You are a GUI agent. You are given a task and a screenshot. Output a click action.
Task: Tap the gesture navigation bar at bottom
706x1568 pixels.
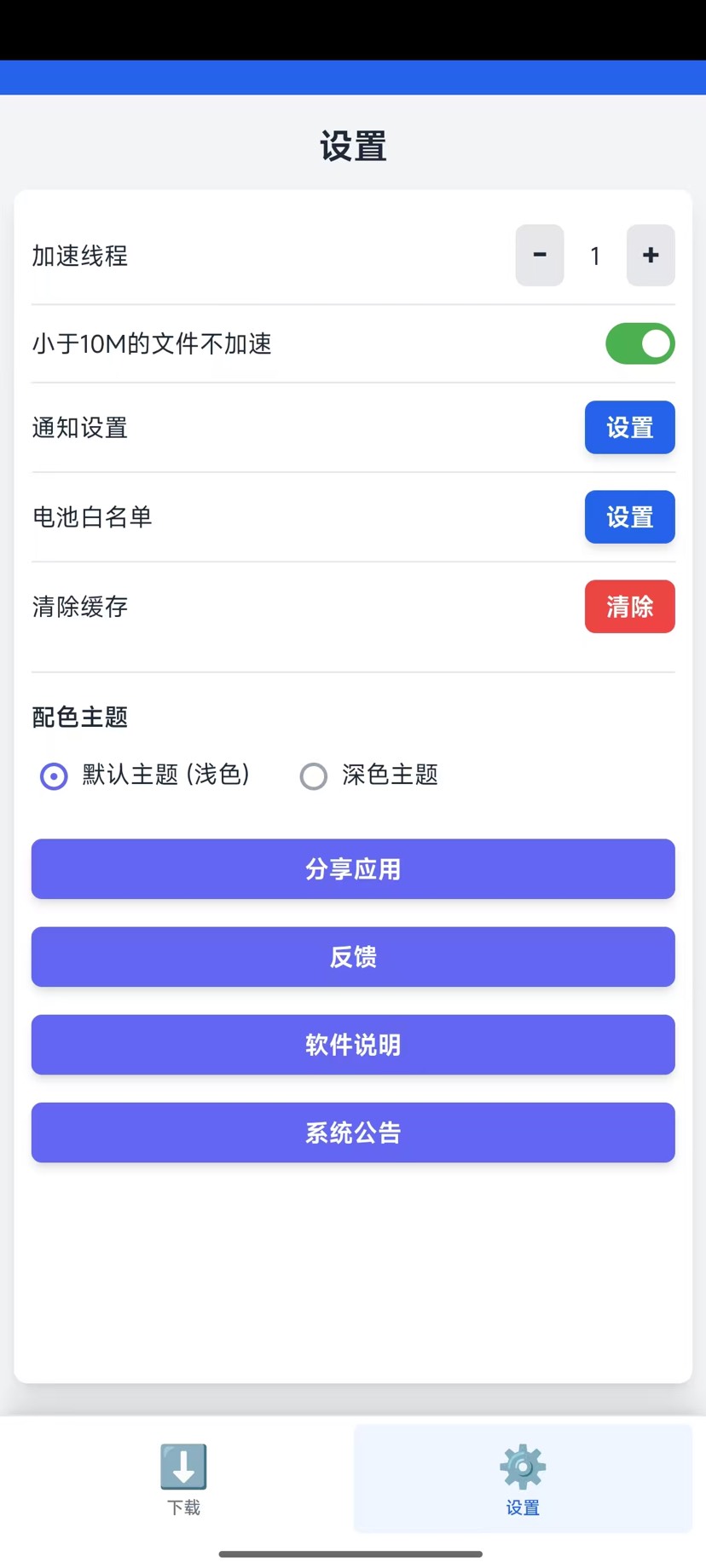(352, 1553)
